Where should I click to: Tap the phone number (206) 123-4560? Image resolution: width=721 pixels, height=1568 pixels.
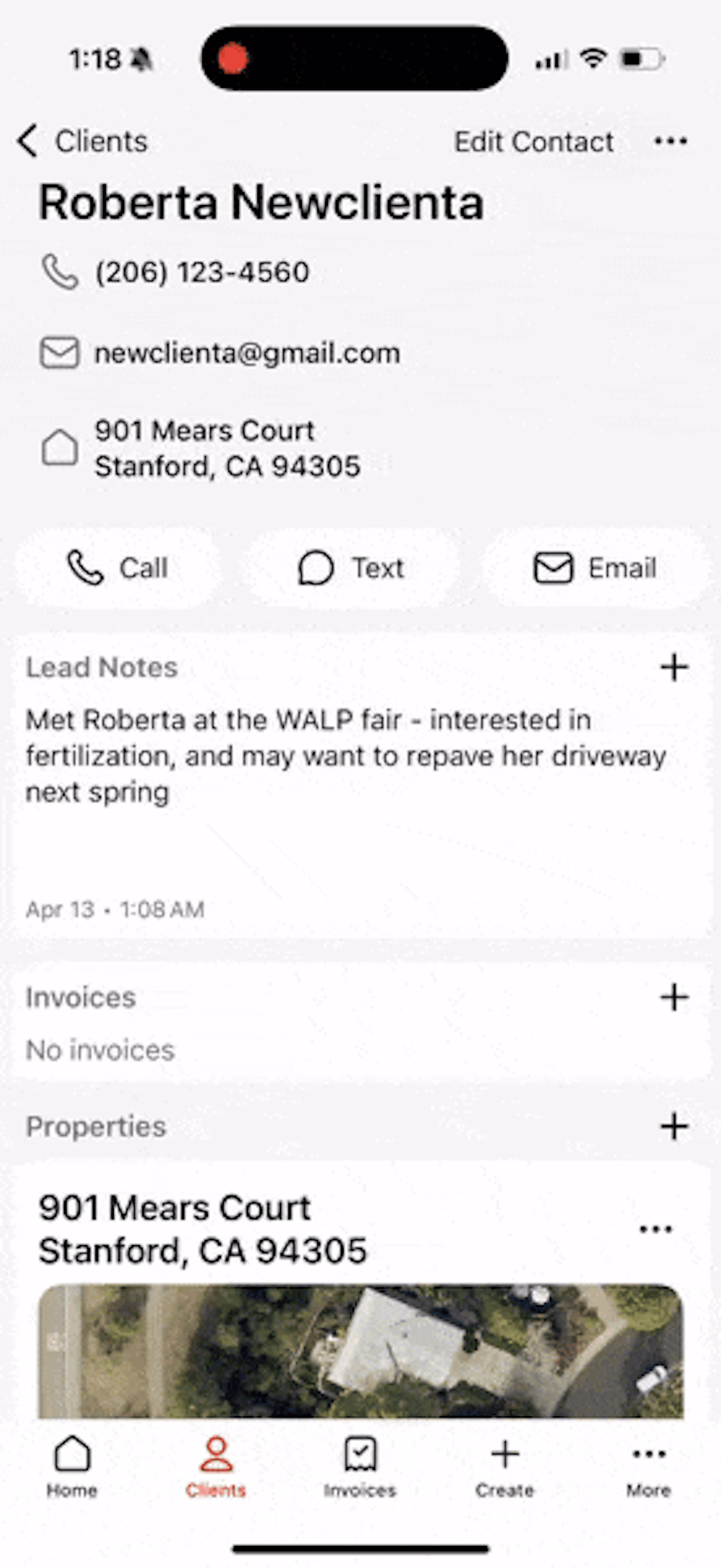pyautogui.click(x=202, y=272)
